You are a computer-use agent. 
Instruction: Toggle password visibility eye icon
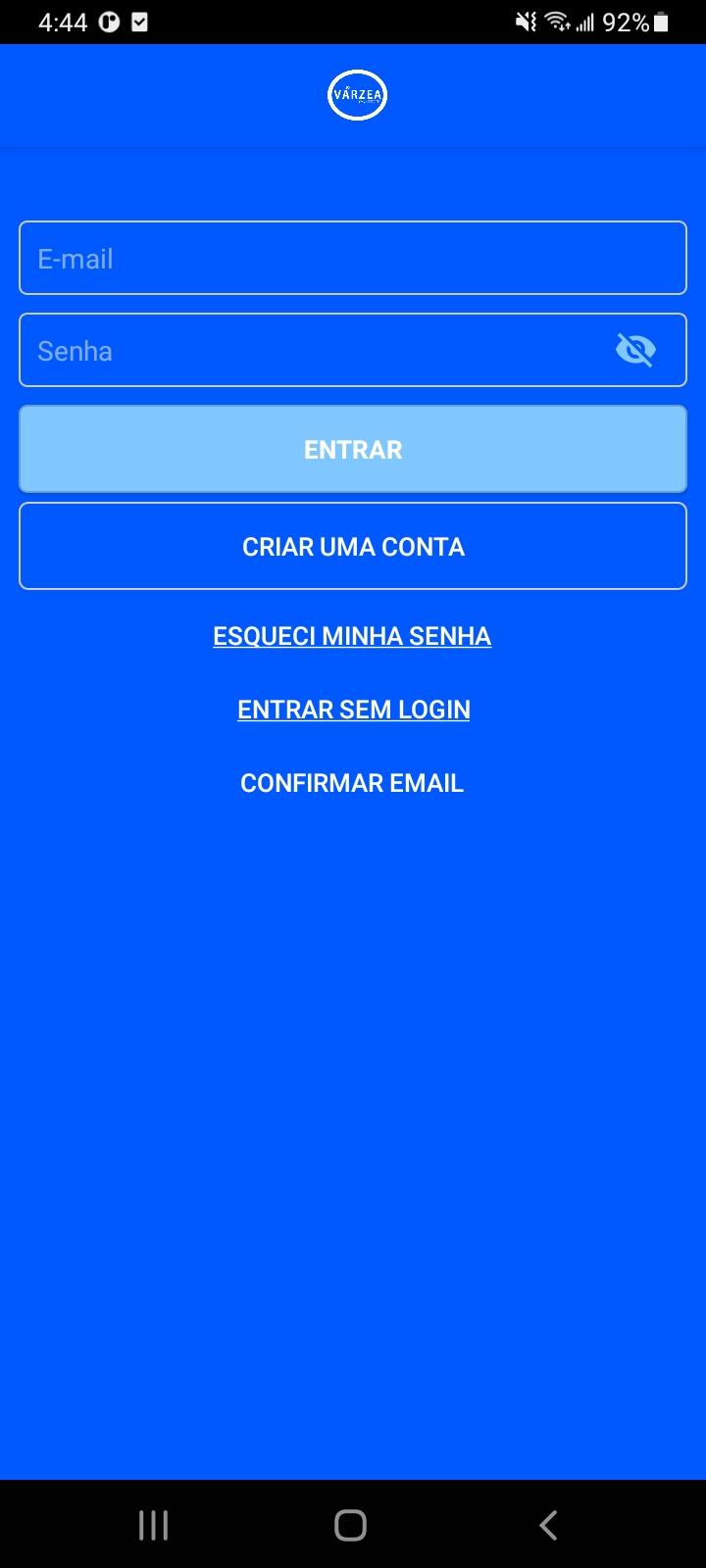635,350
